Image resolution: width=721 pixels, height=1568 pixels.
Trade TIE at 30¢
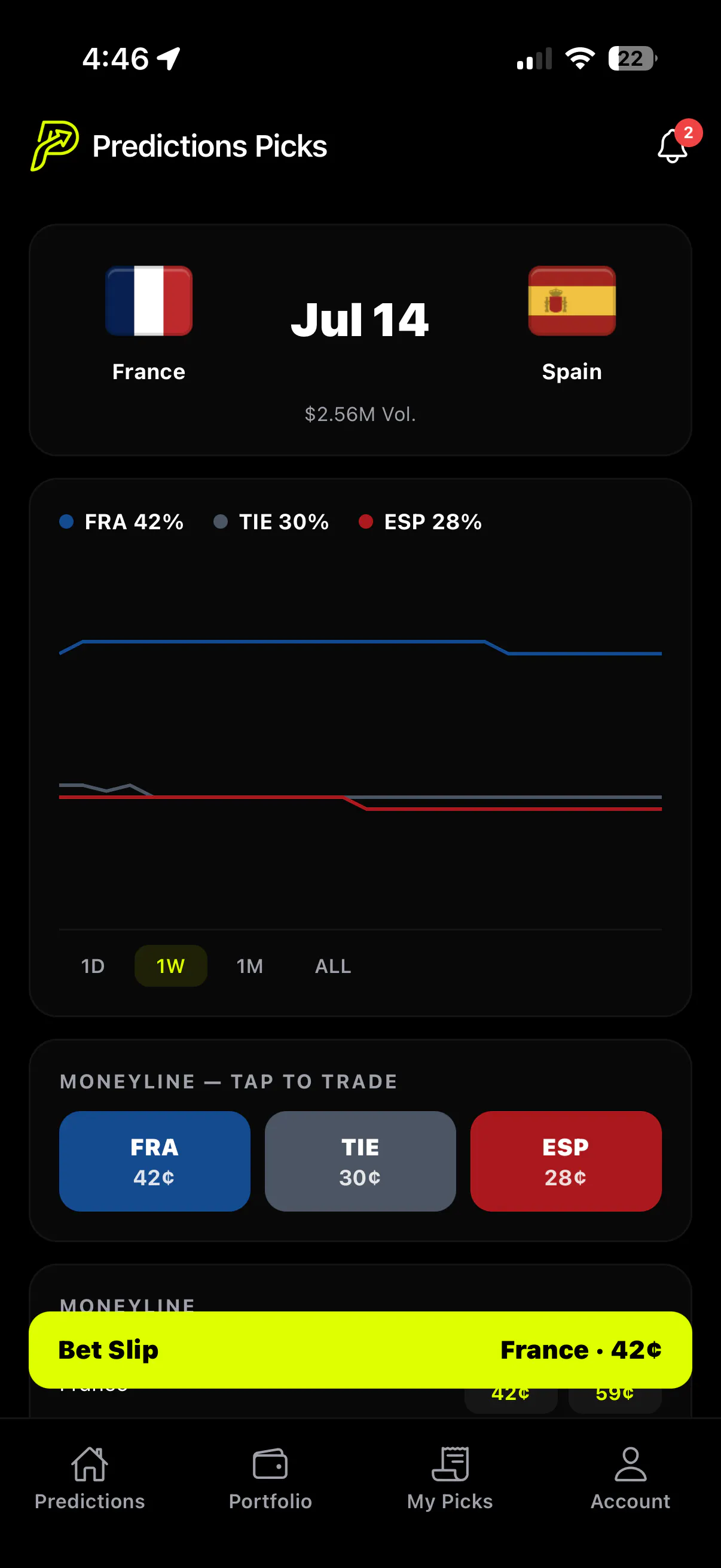[360, 1161]
